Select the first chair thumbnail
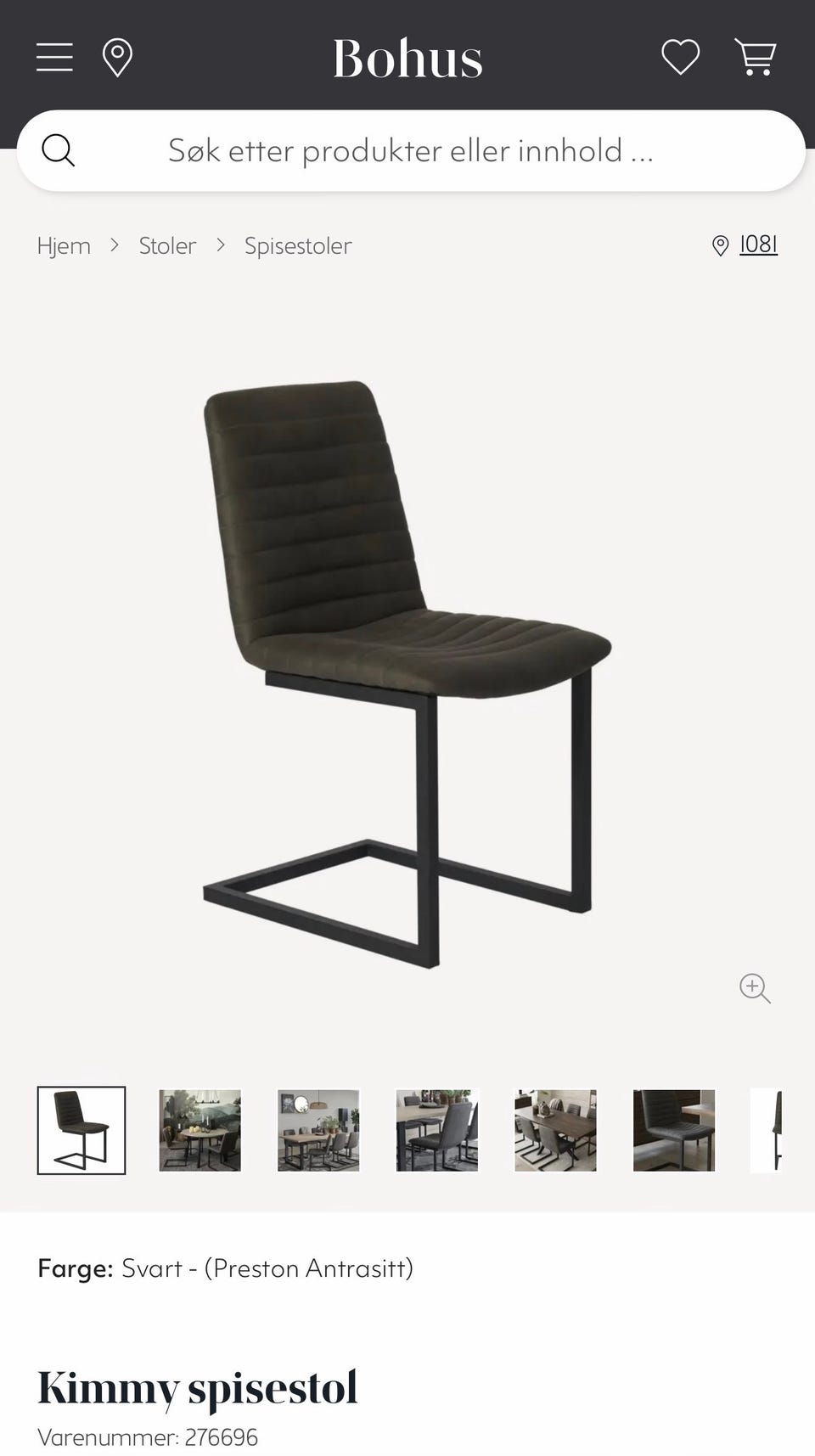This screenshot has height=1456, width=815. (81, 1130)
